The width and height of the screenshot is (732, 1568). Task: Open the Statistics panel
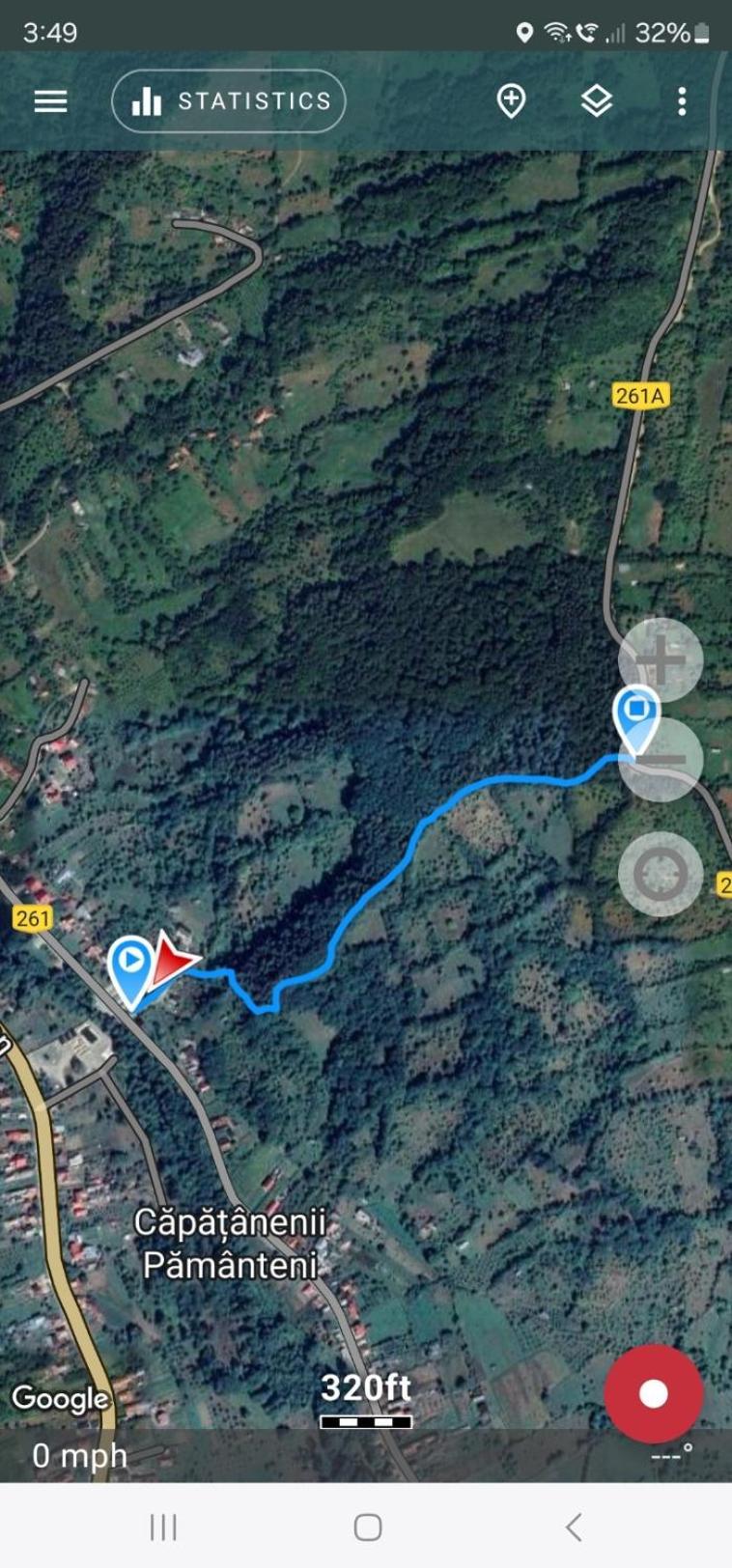point(229,101)
